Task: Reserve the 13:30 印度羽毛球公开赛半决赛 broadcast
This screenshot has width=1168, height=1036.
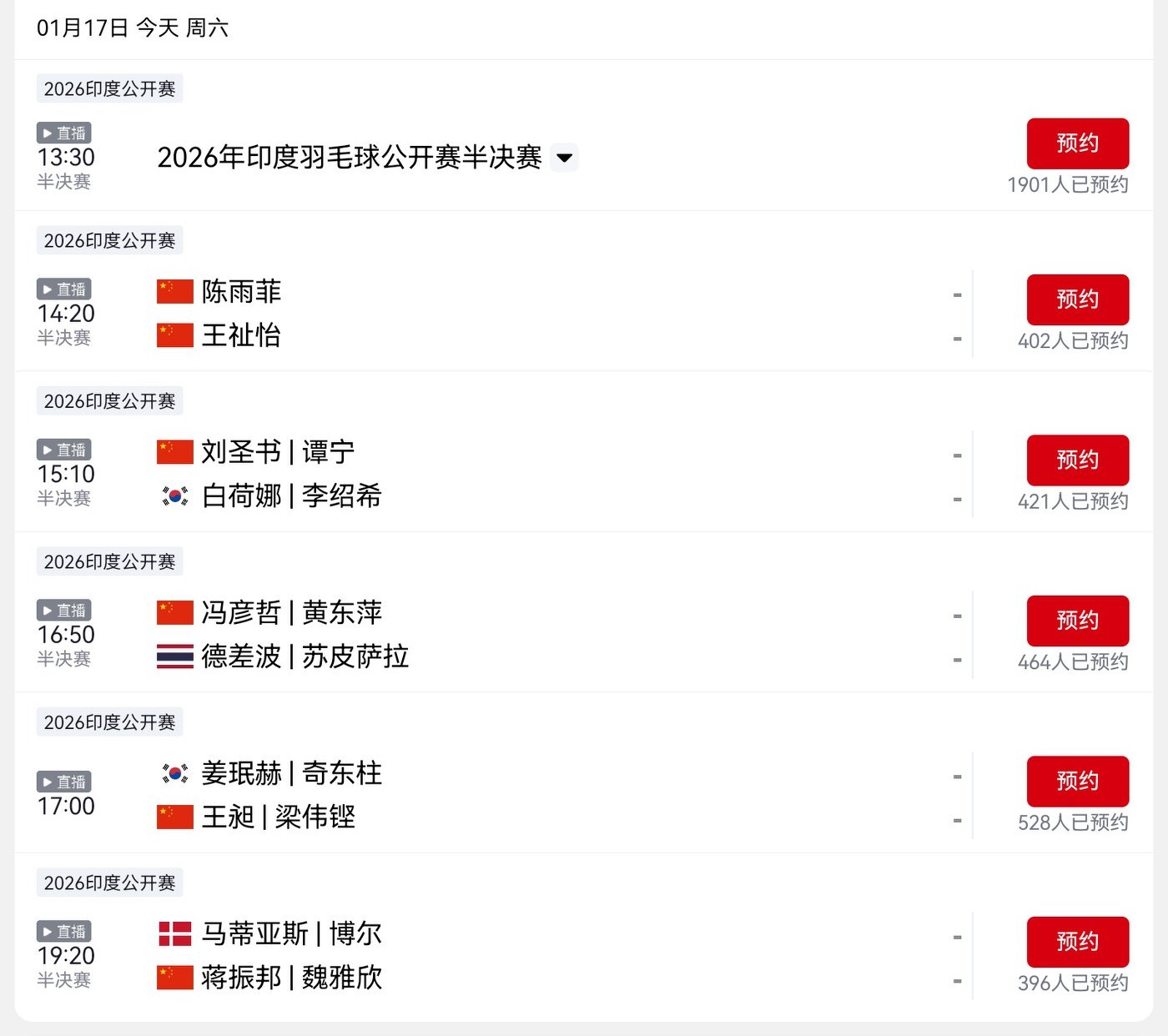Action: pyautogui.click(x=1077, y=143)
